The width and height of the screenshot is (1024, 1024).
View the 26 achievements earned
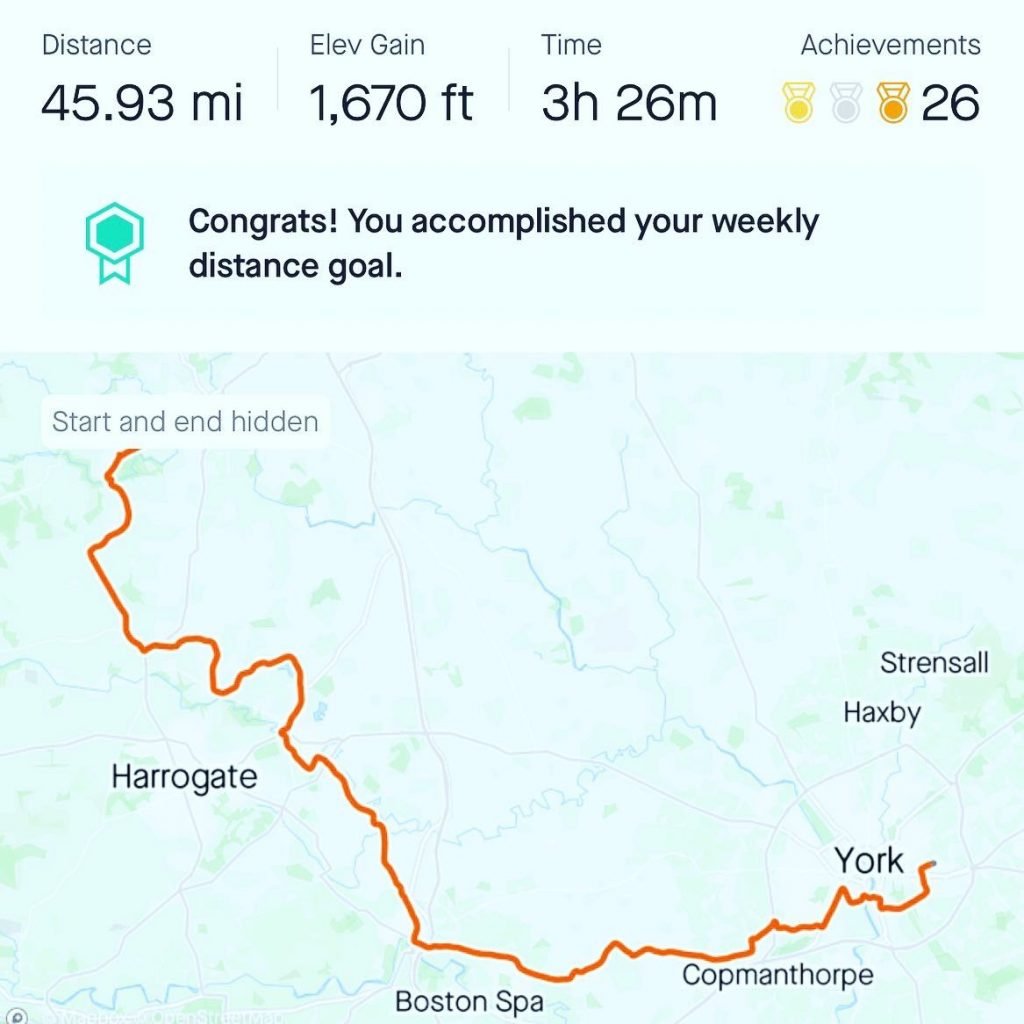pos(880,103)
